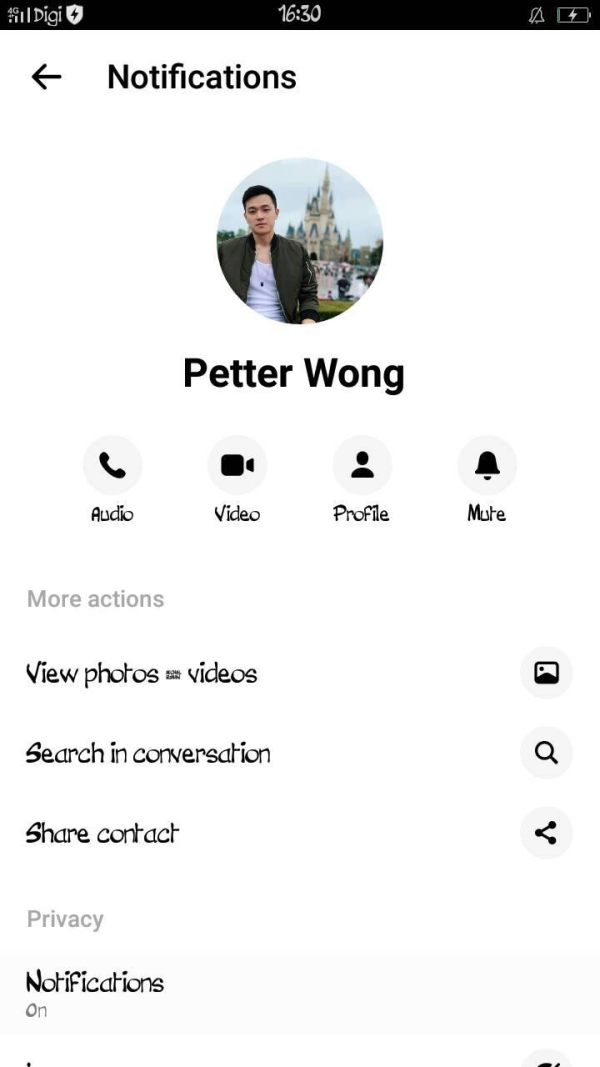Mute this conversation with the bell button

click(x=487, y=465)
